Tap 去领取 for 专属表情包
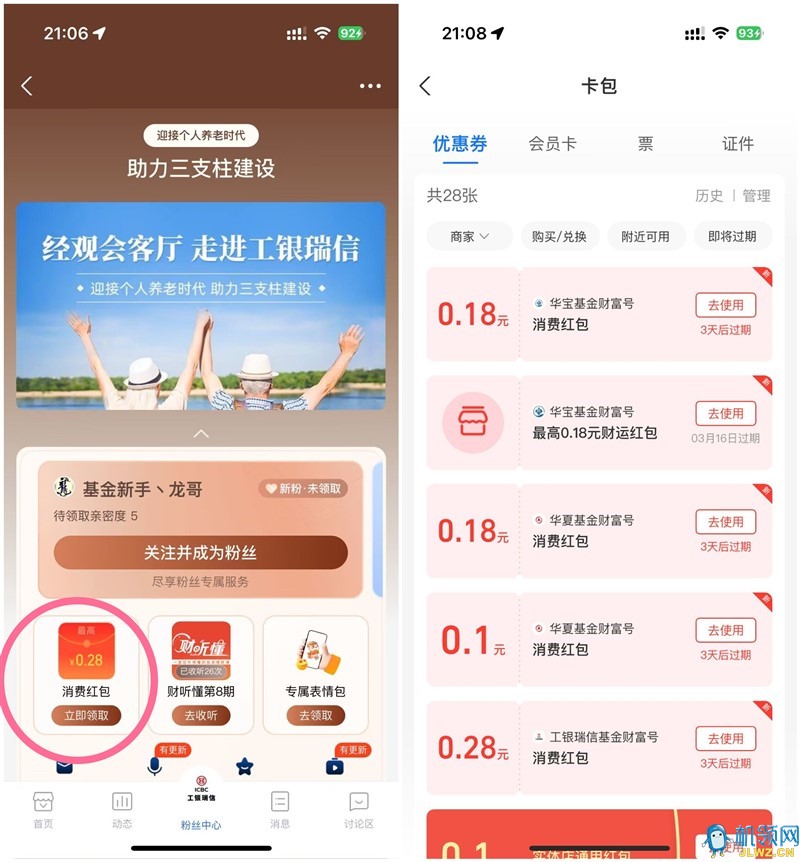 [x=315, y=716]
